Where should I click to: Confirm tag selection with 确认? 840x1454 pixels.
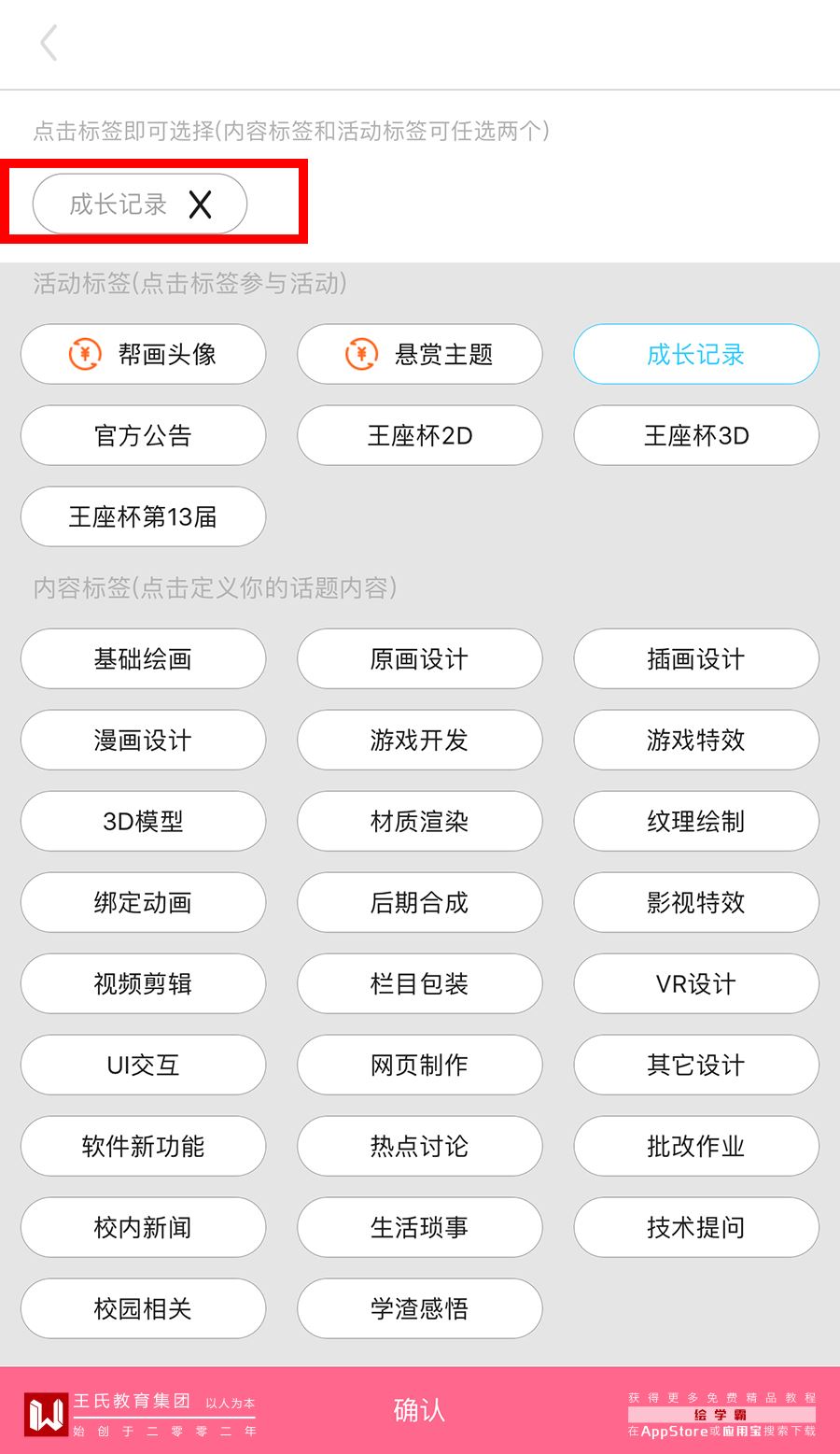(420, 1410)
